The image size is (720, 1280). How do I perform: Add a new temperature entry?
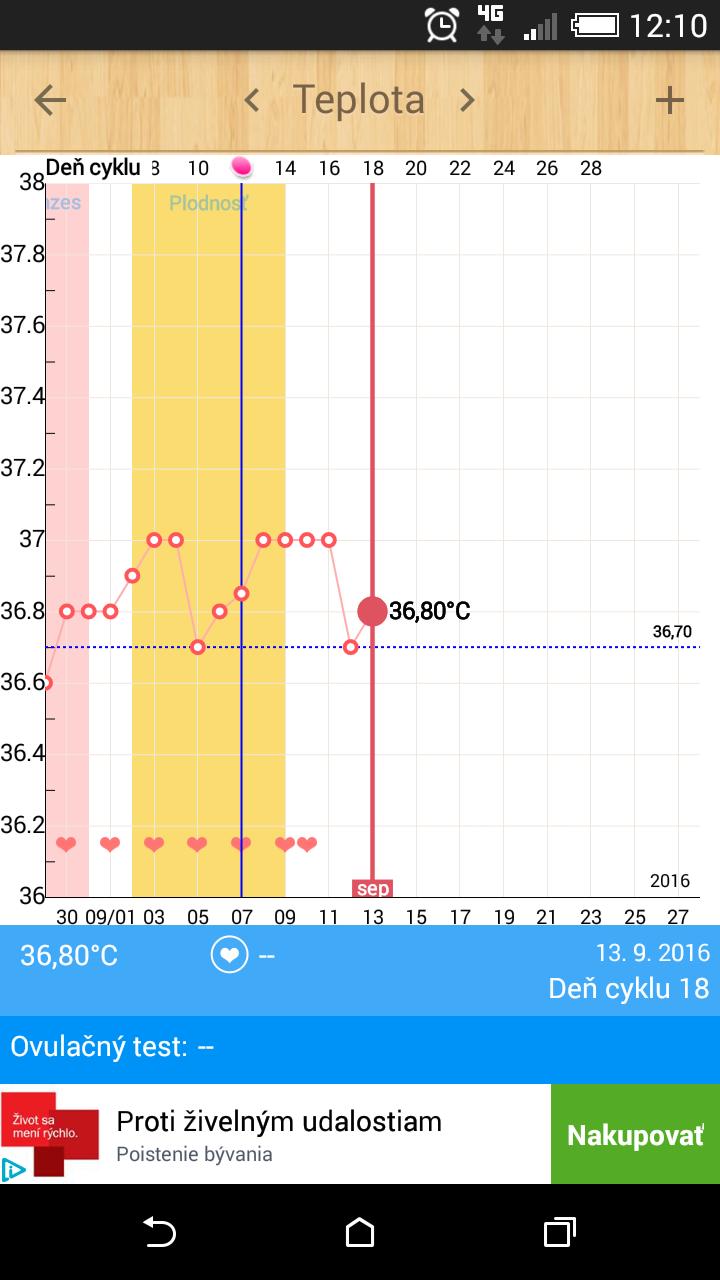click(669, 100)
